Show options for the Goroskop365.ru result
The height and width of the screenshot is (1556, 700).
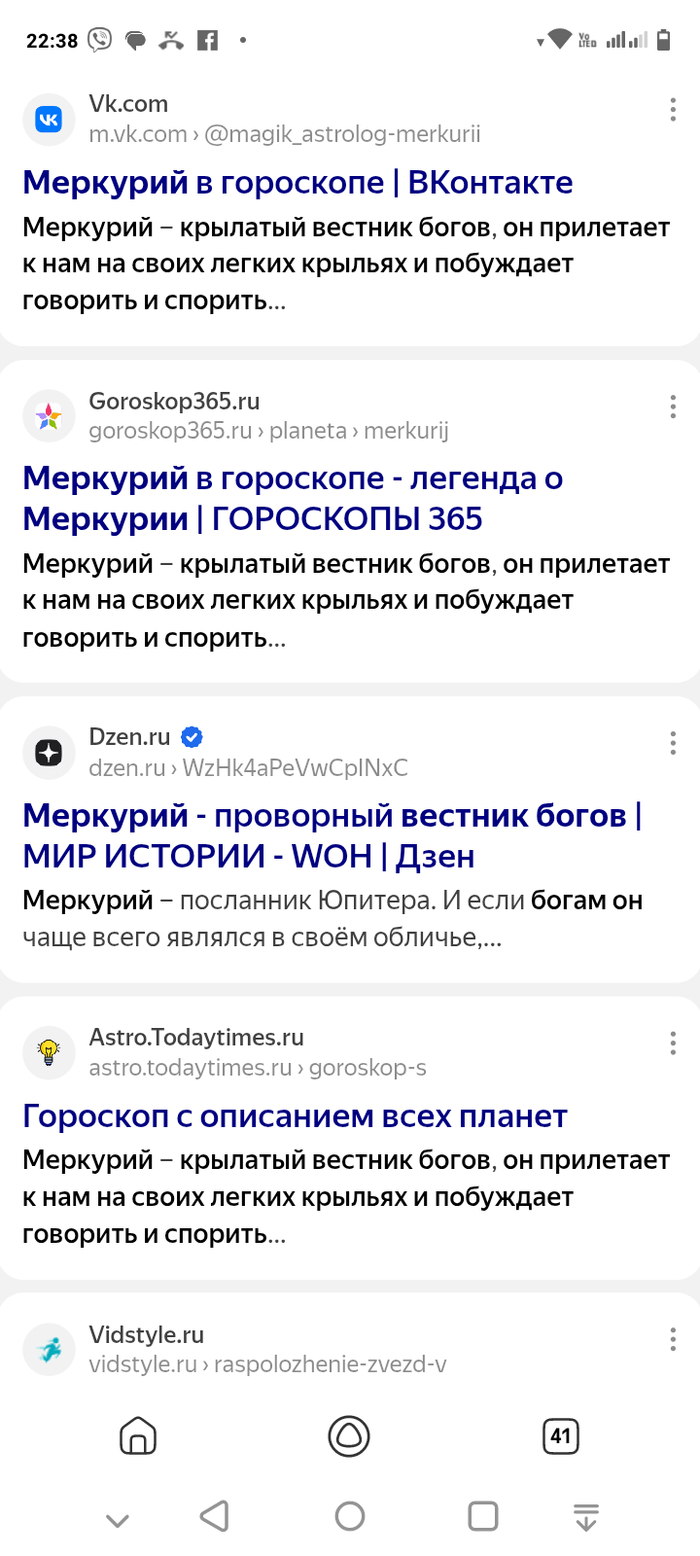[x=673, y=406]
